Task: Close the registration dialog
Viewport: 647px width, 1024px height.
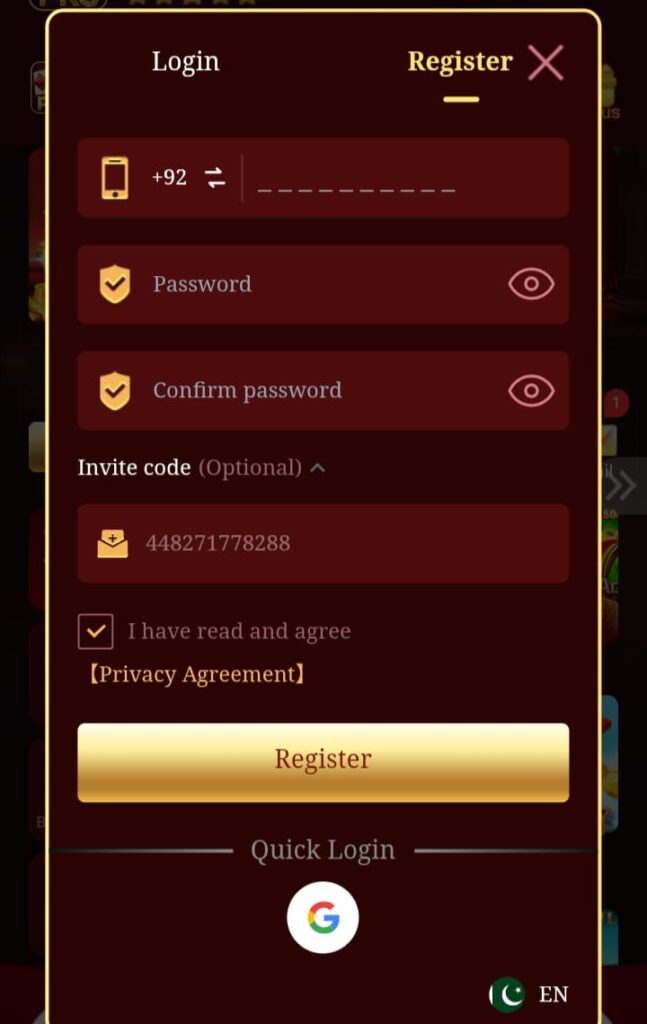Action: (546, 63)
